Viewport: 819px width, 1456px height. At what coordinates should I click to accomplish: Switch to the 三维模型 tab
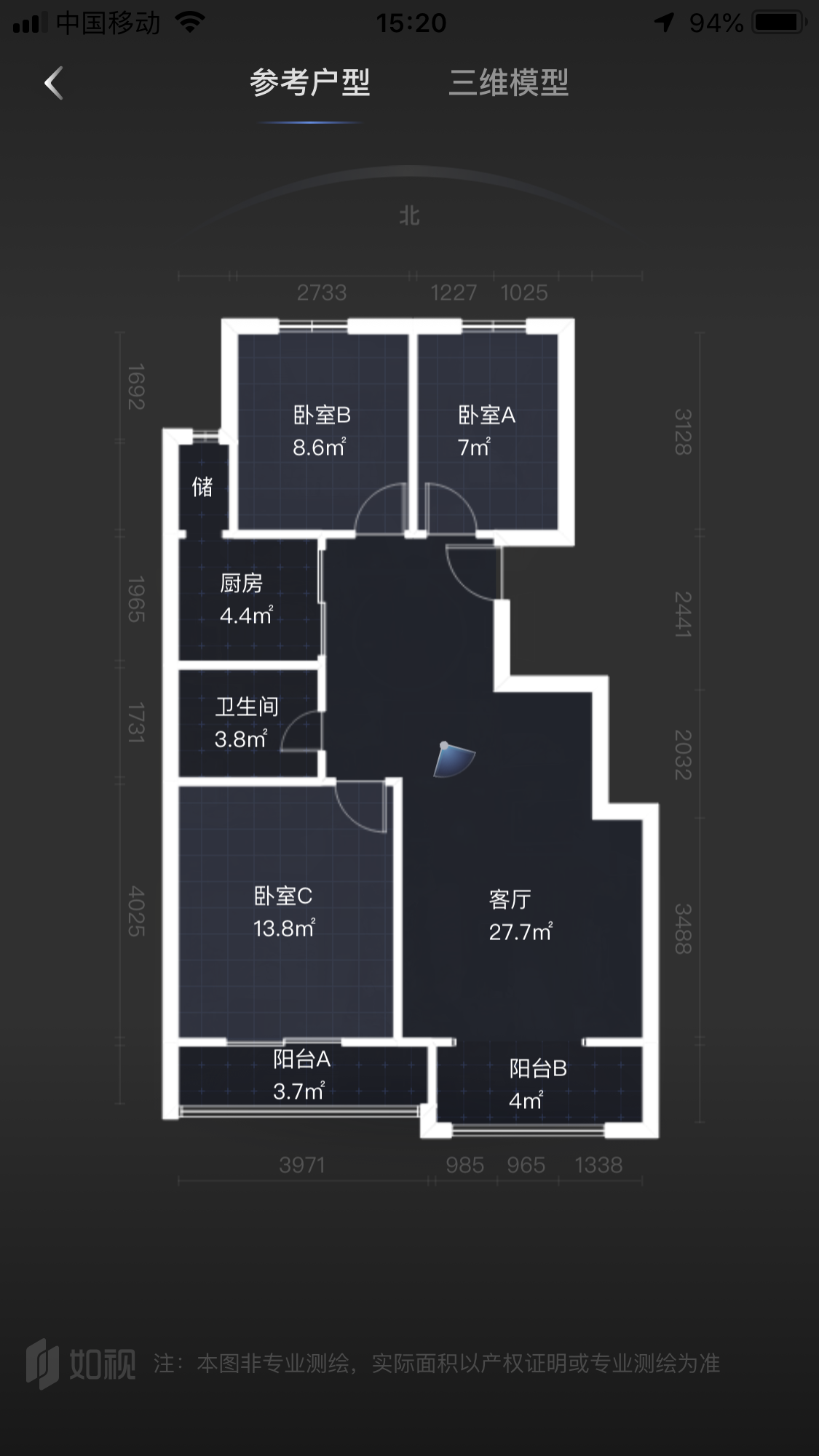pos(508,83)
